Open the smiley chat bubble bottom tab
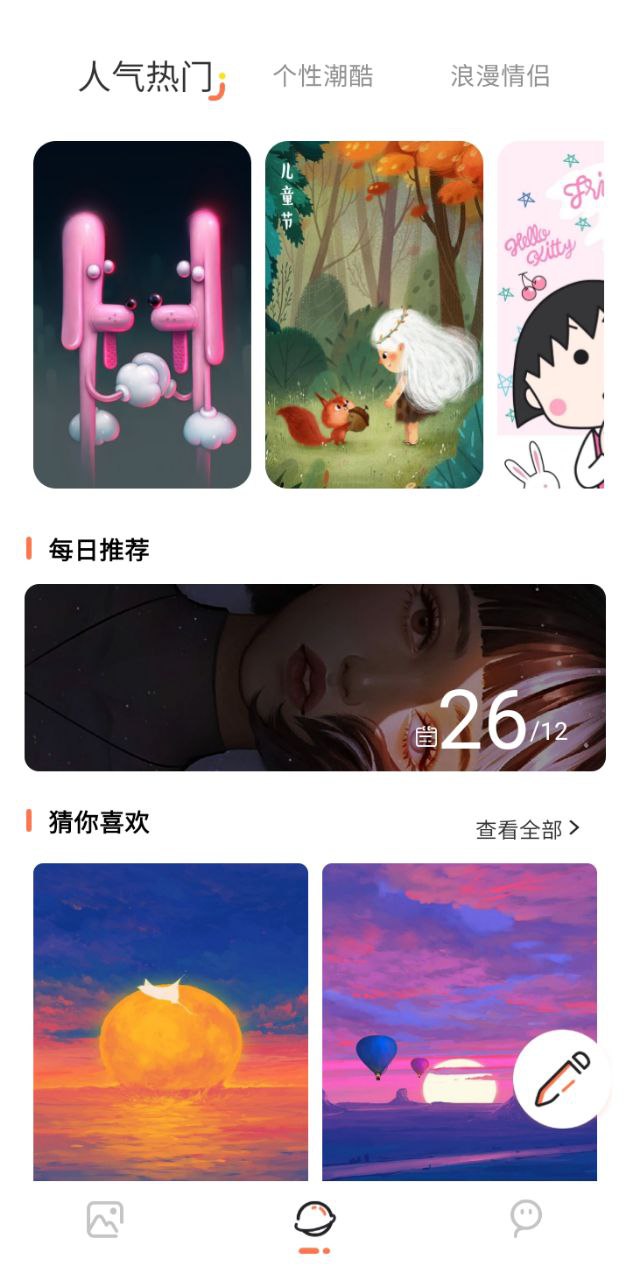630x1280 pixels. [525, 1218]
